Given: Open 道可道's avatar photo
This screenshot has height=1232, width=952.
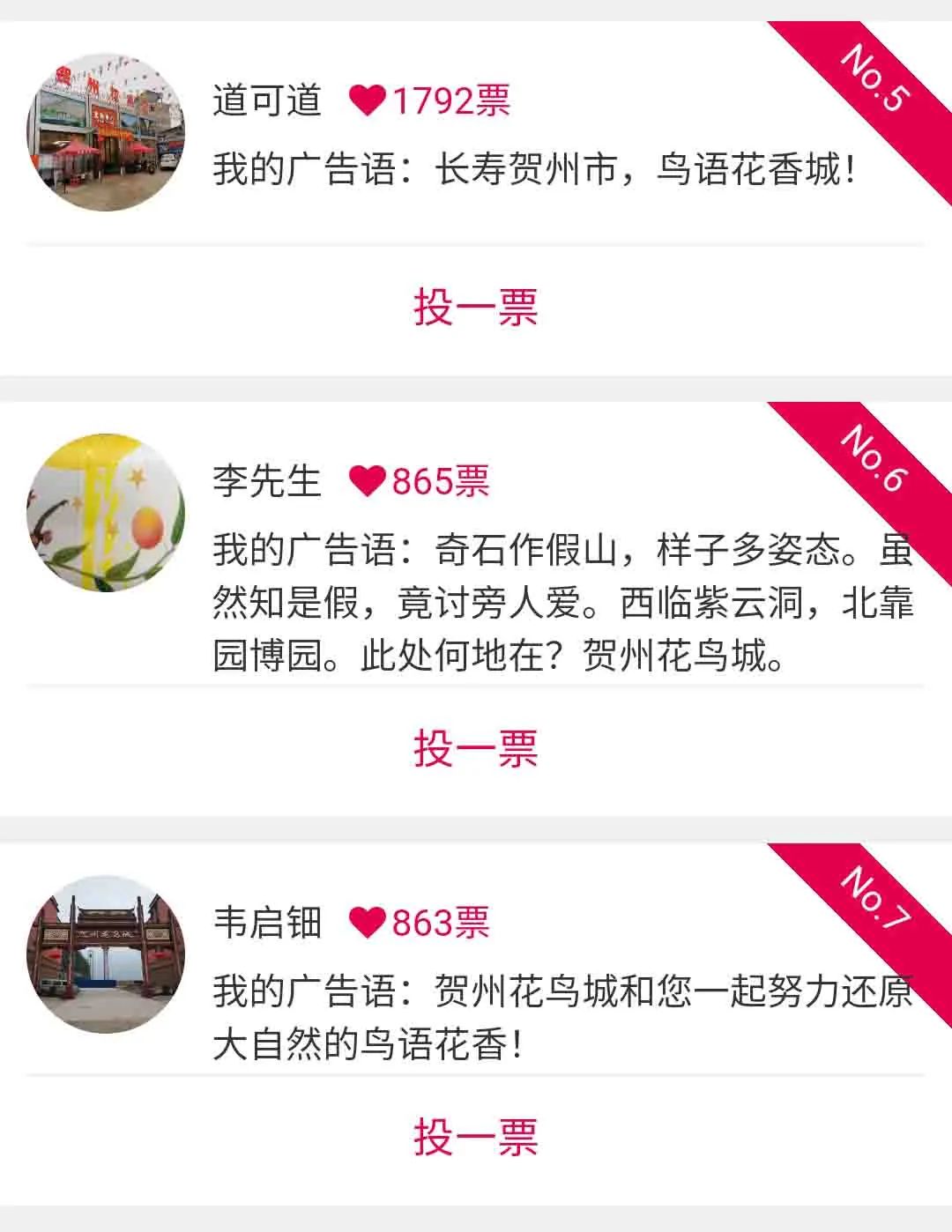Looking at the screenshot, I should click(x=106, y=133).
